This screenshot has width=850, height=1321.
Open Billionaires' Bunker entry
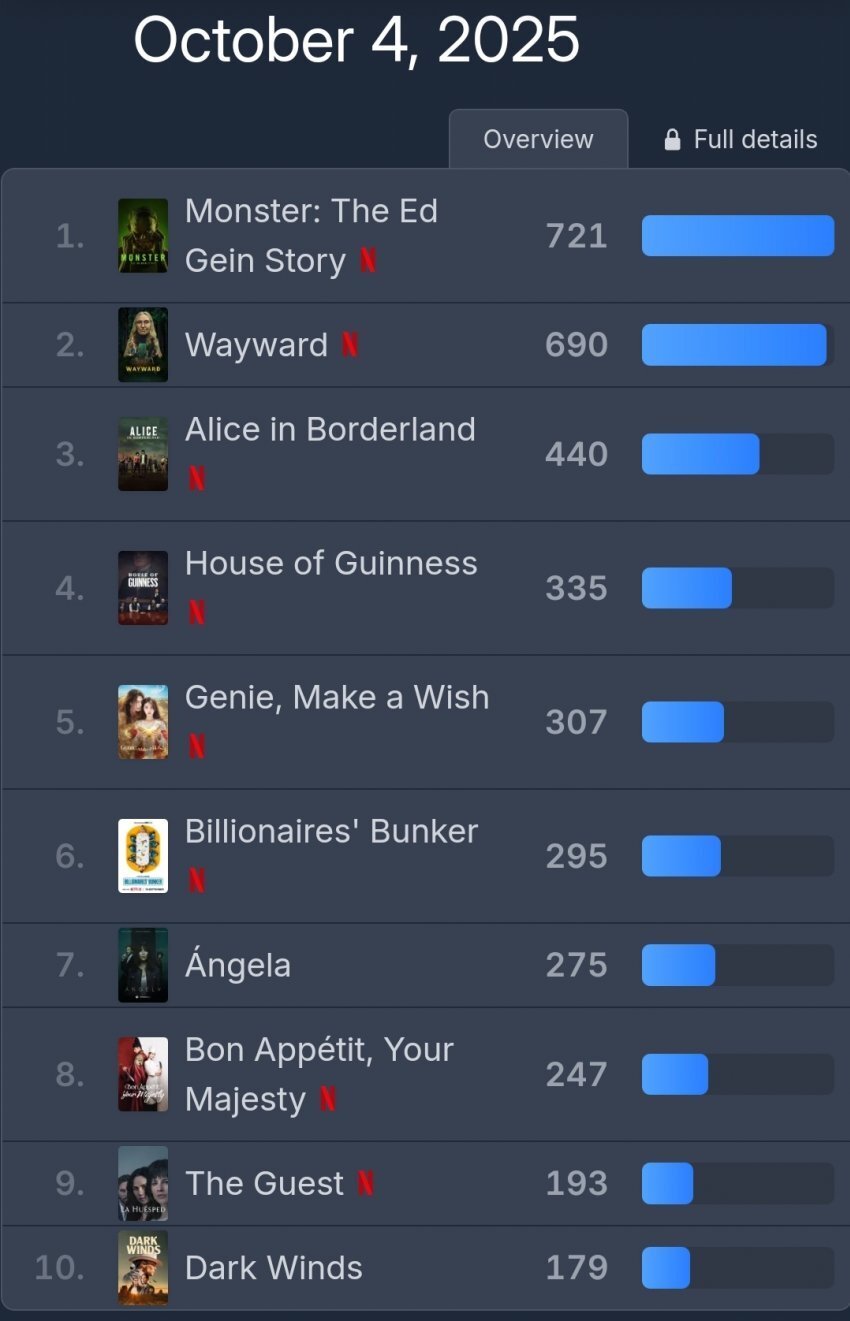pos(331,832)
